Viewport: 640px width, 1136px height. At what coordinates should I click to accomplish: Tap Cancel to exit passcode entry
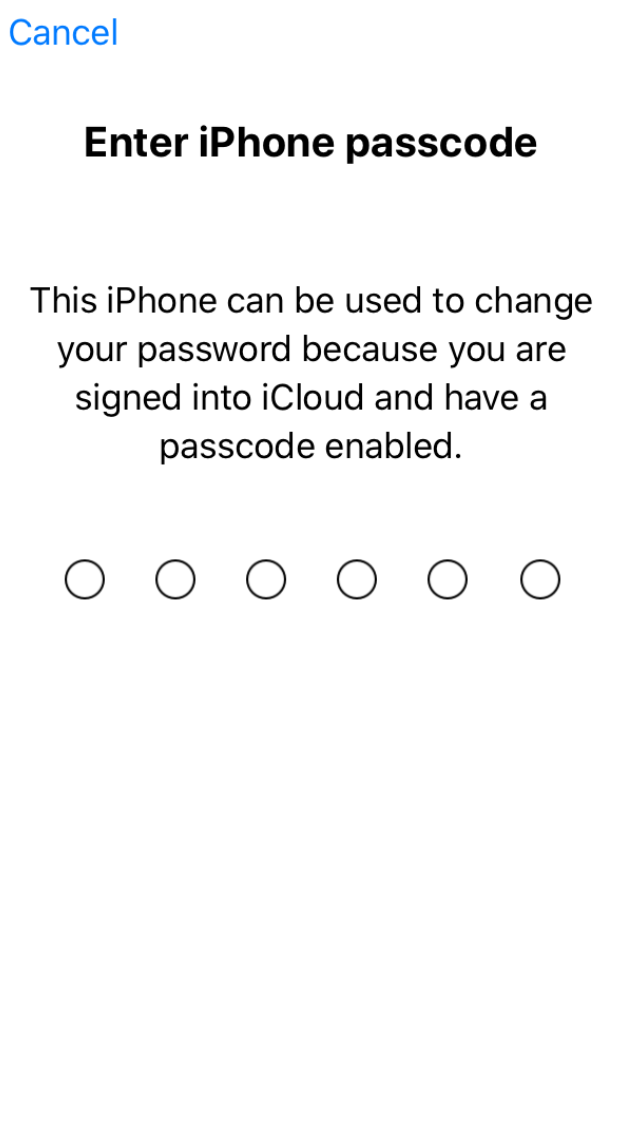[63, 33]
